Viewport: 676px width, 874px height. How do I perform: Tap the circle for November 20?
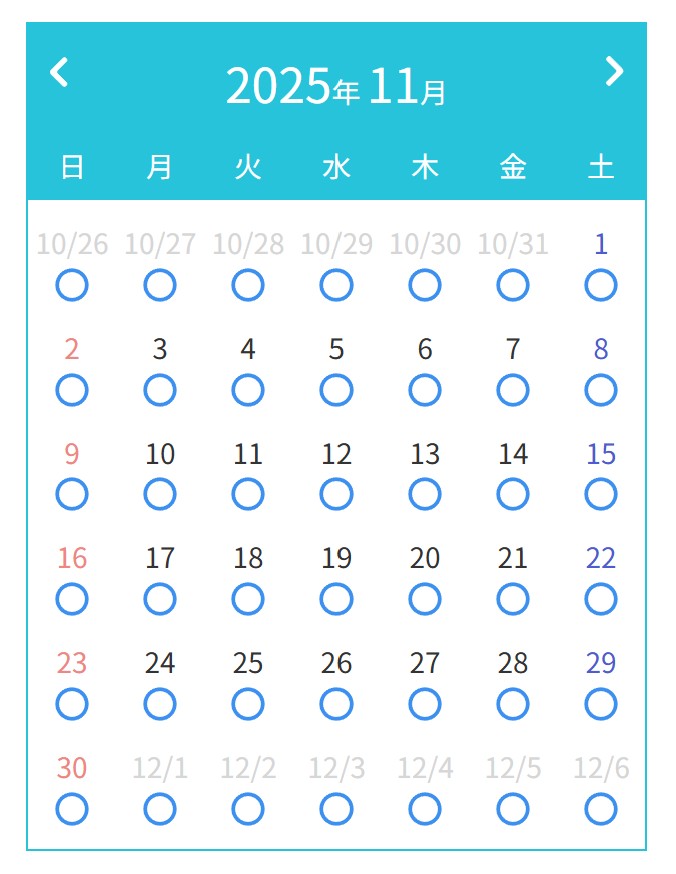click(425, 598)
